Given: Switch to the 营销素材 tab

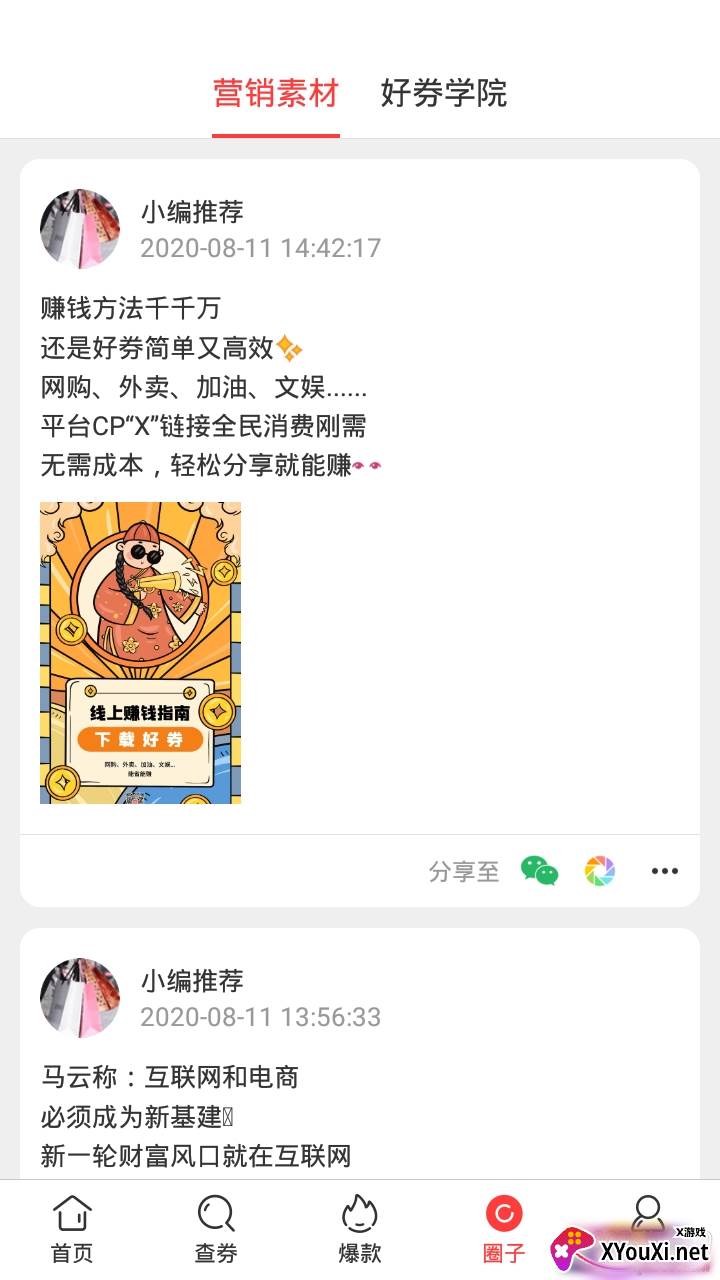Looking at the screenshot, I should coord(276,94).
